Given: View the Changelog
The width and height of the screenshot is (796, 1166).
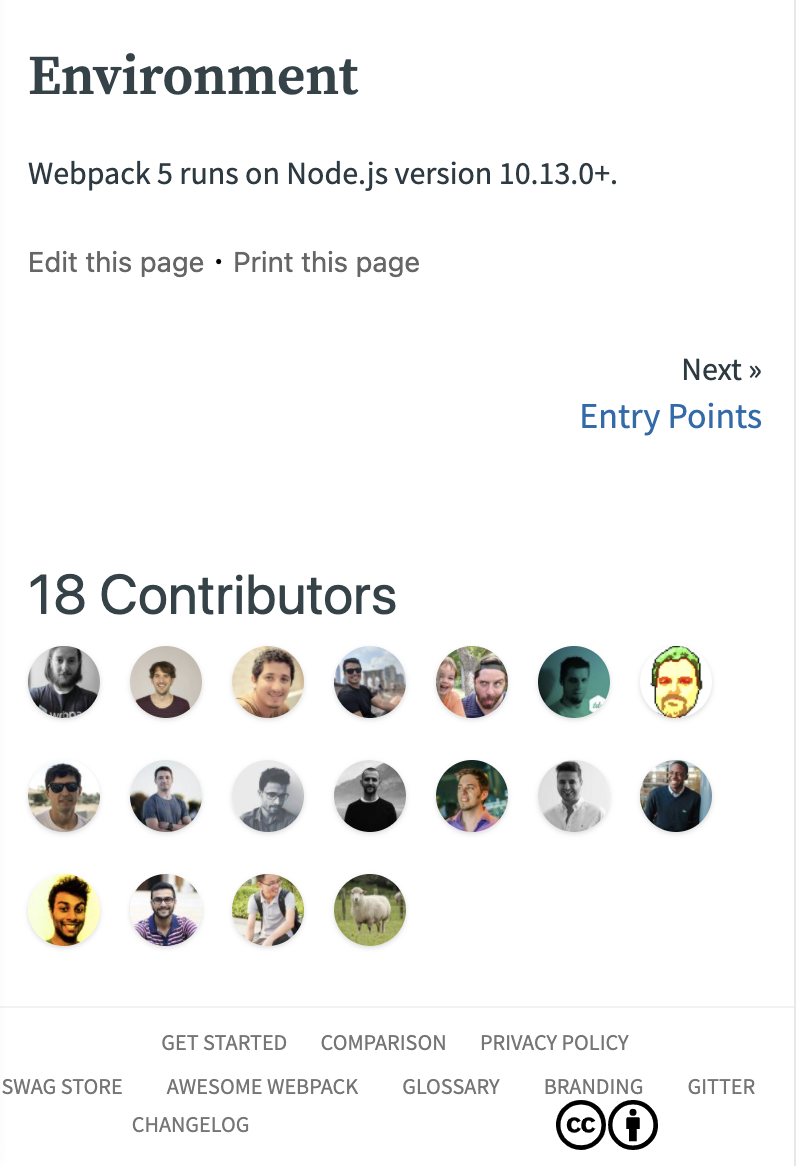Looking at the screenshot, I should tap(190, 1124).
